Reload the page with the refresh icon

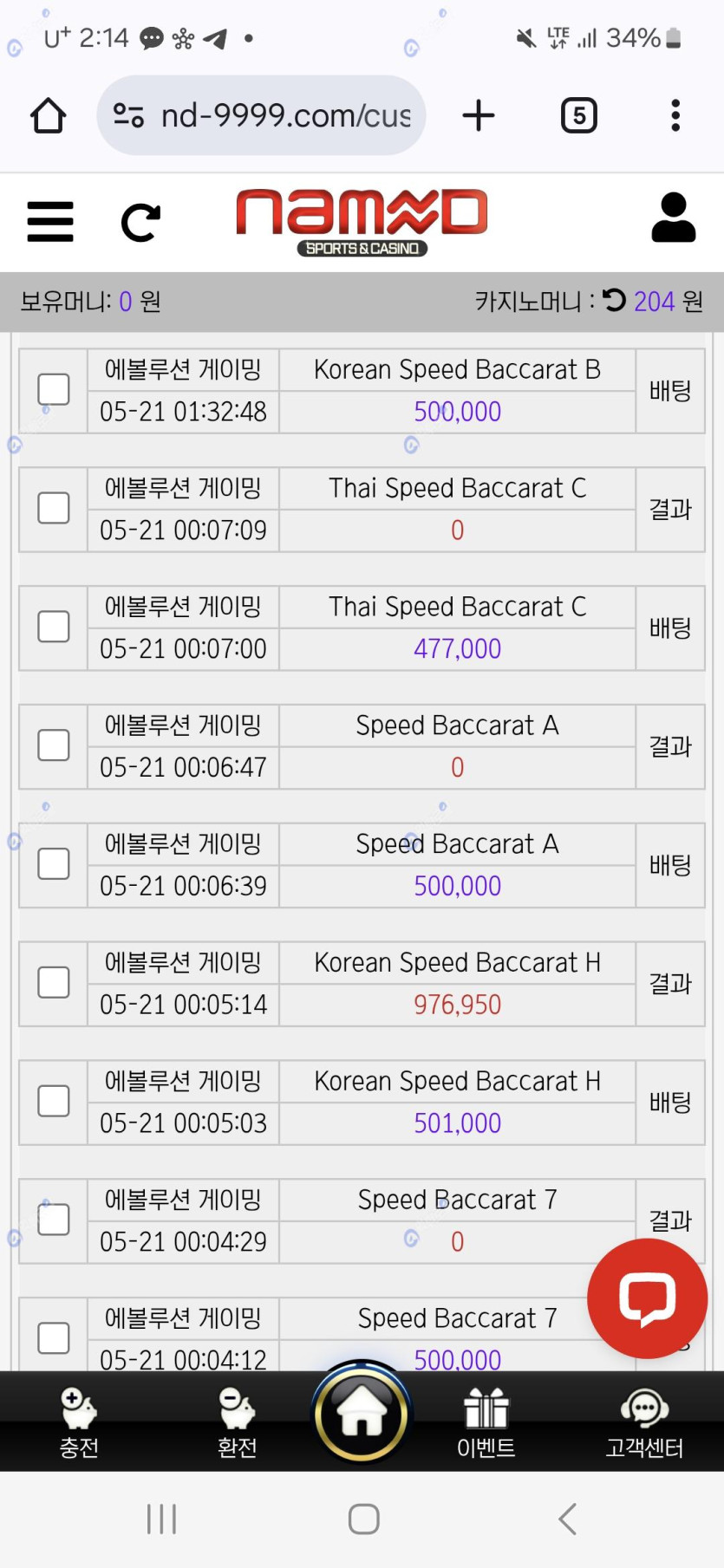click(x=140, y=223)
